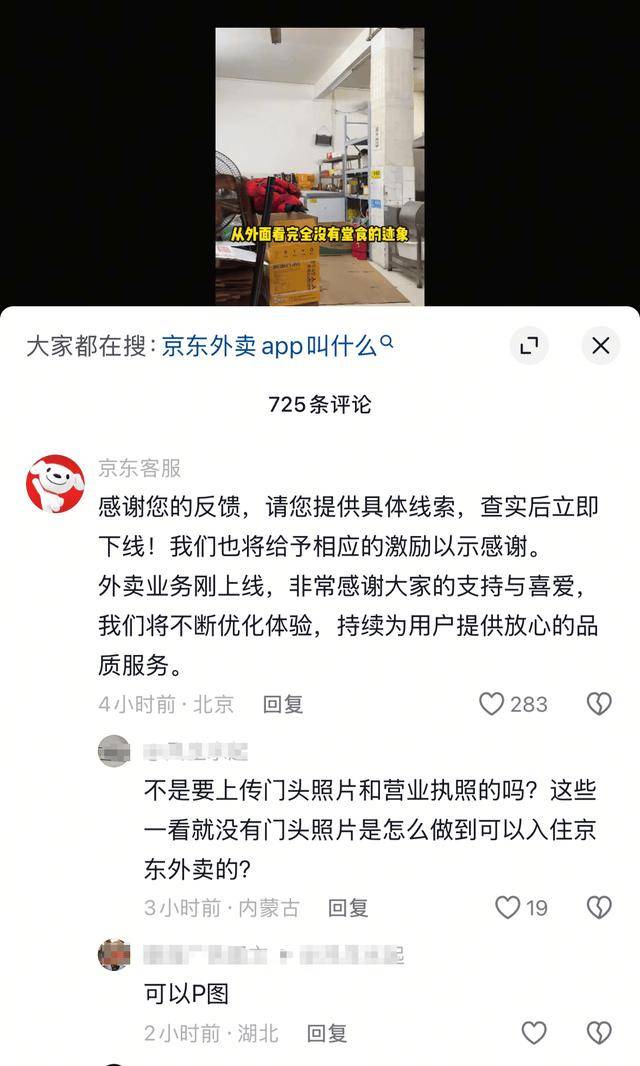Viewport: 640px width, 1066px height.
Task: Like the 京东客服 comment with 283 likes
Action: point(492,704)
